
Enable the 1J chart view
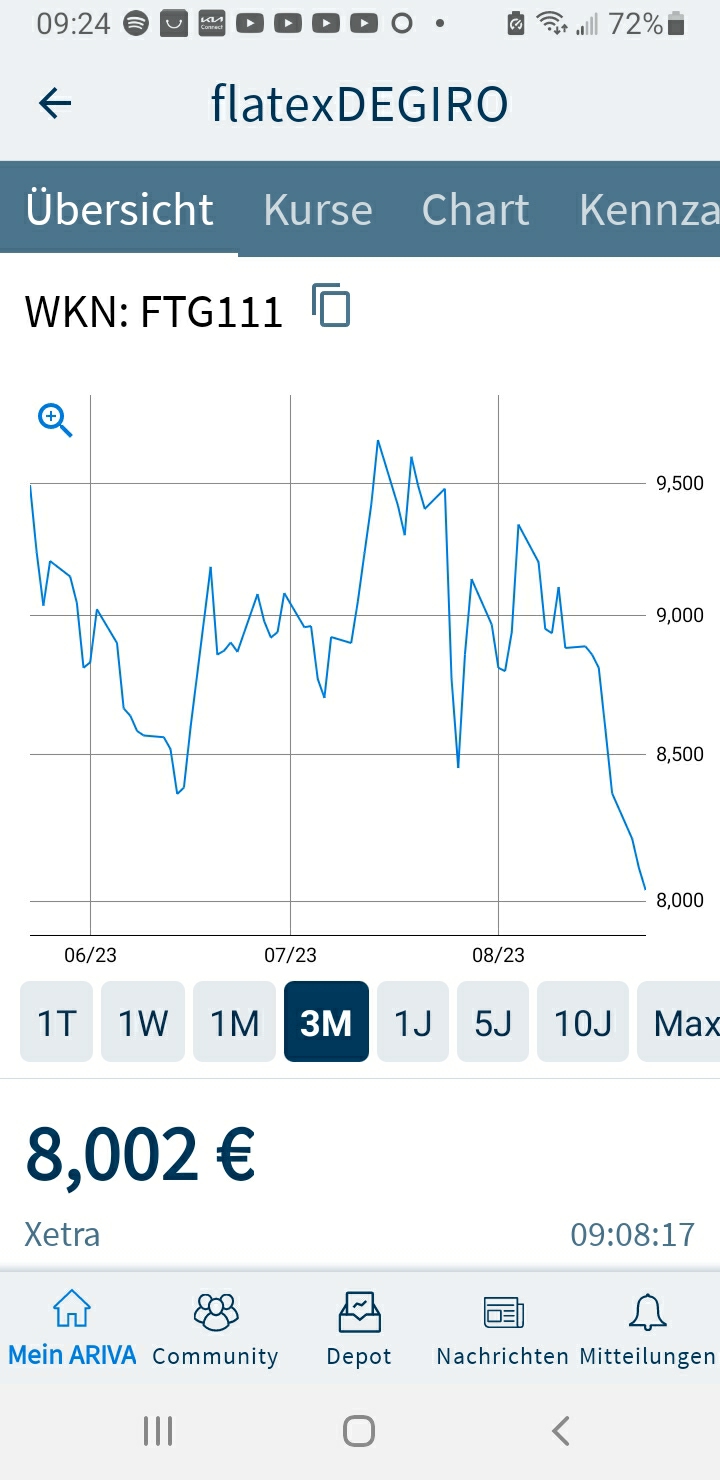coord(412,1021)
